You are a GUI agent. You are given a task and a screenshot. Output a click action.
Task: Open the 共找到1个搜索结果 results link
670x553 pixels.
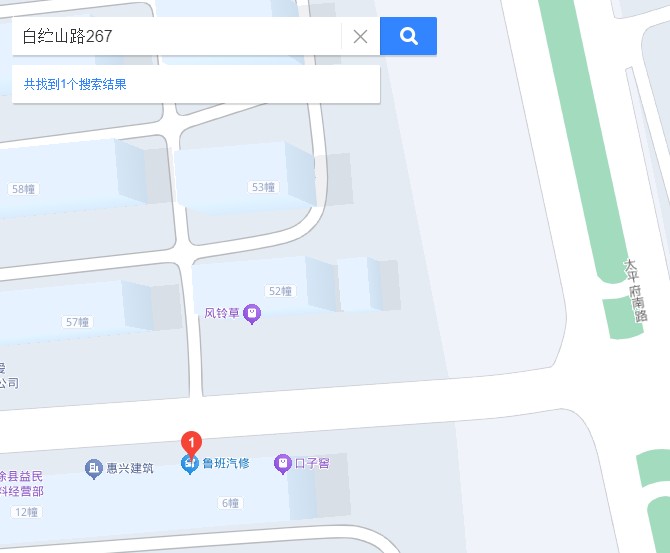click(76, 84)
